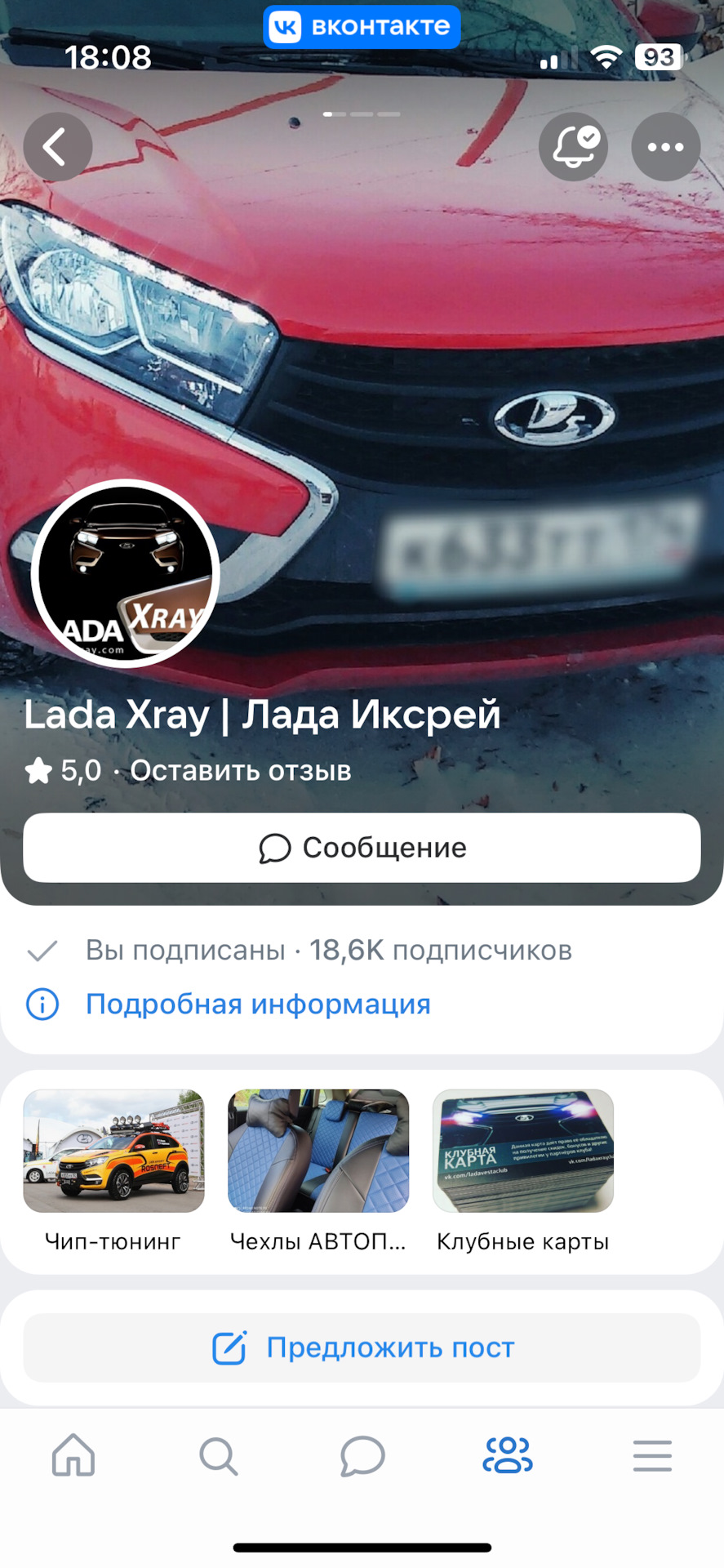This screenshot has height=1568, width=724.
Task: Tap the Сообщение button
Action: point(362,849)
